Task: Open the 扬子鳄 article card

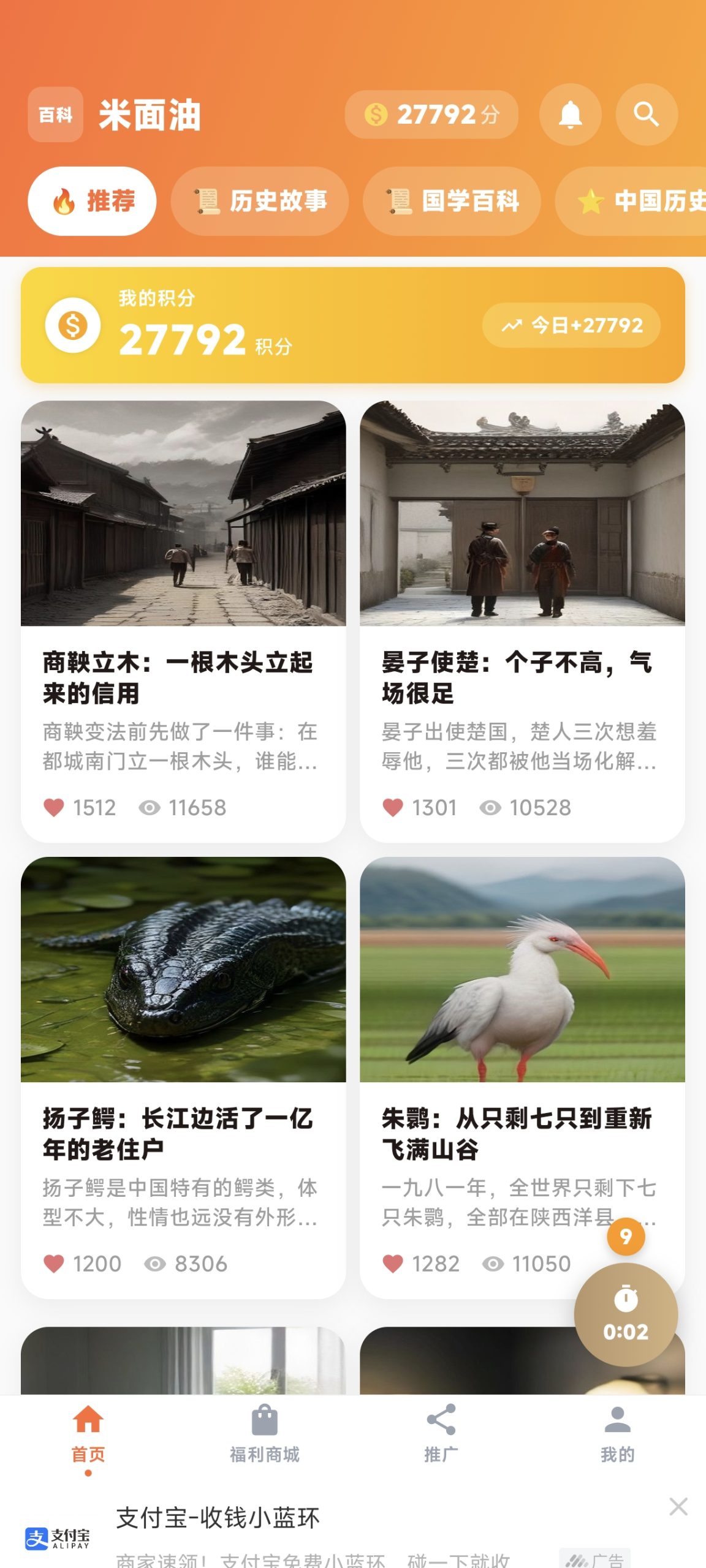Action: tap(183, 1077)
